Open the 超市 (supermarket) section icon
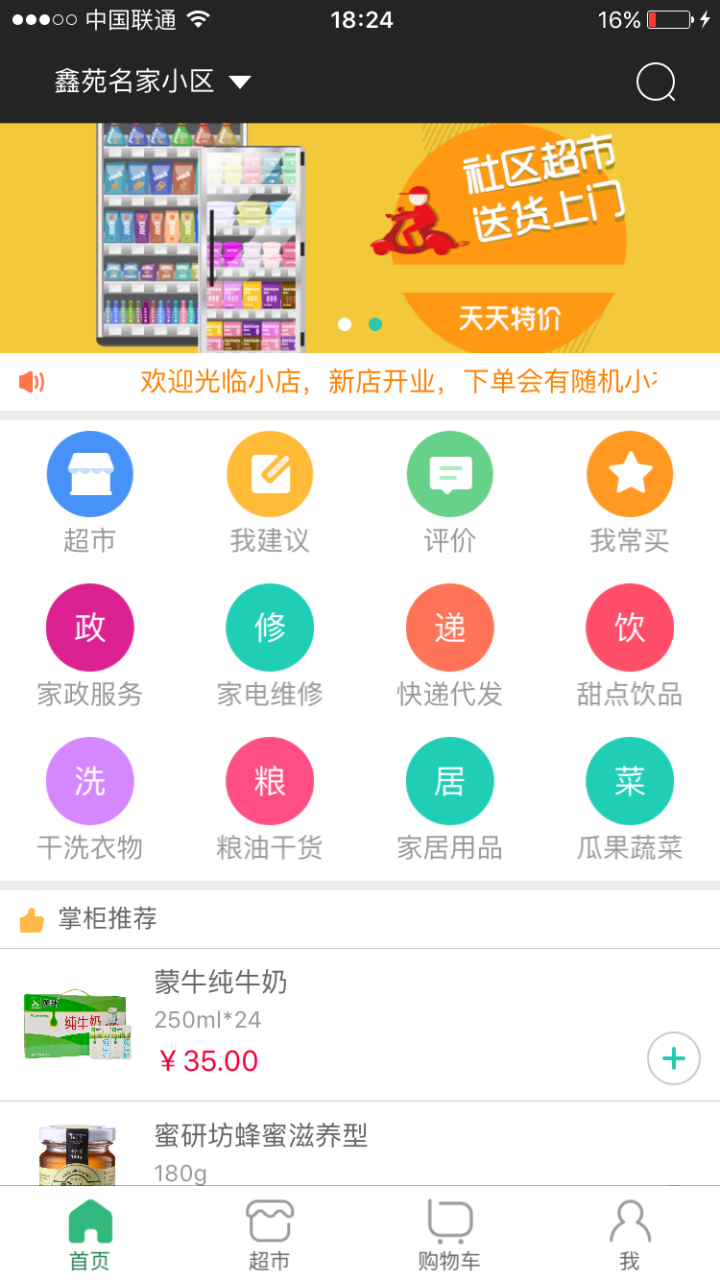The image size is (720, 1280). click(x=90, y=473)
